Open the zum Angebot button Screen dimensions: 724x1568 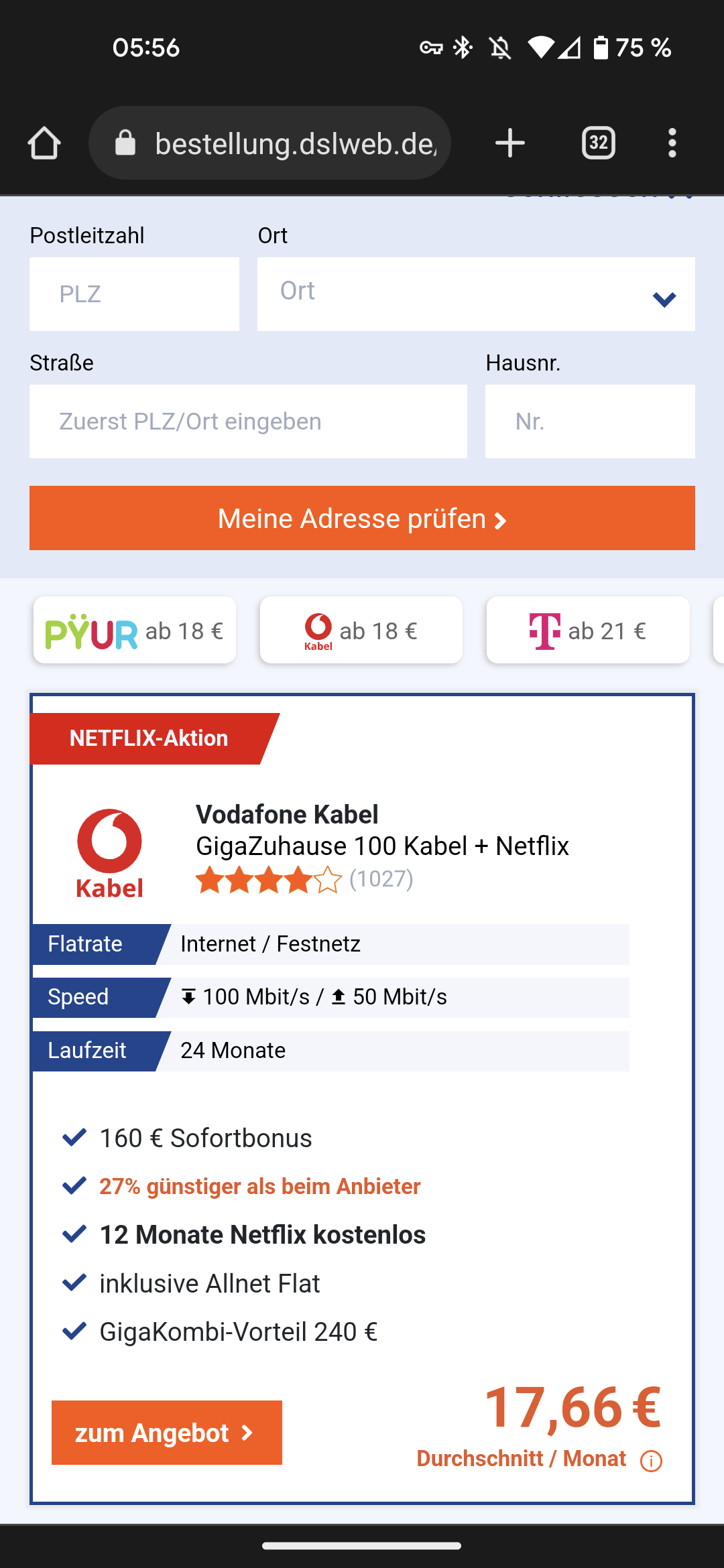point(167,1433)
